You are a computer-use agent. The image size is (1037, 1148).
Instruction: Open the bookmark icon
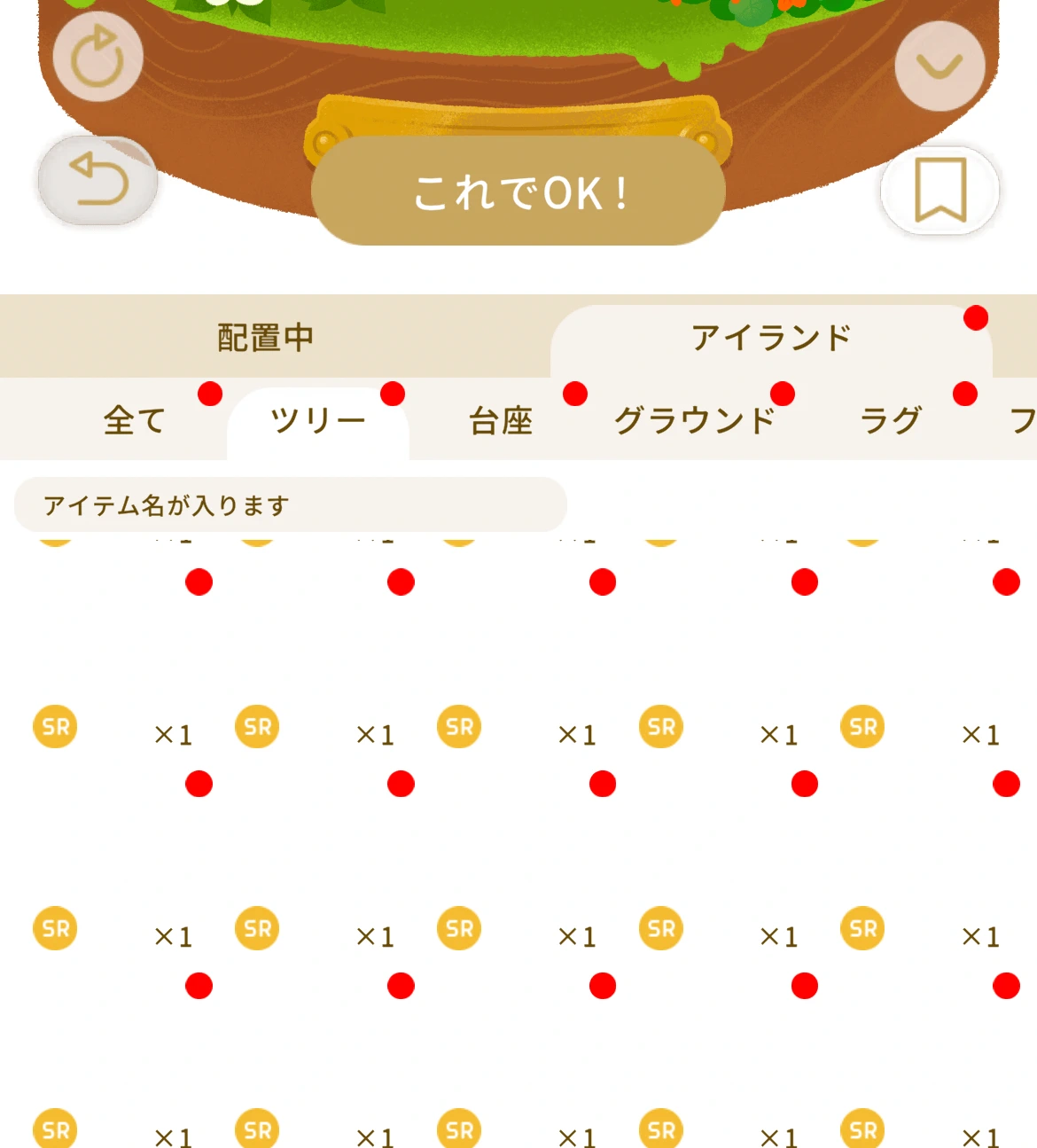click(940, 190)
